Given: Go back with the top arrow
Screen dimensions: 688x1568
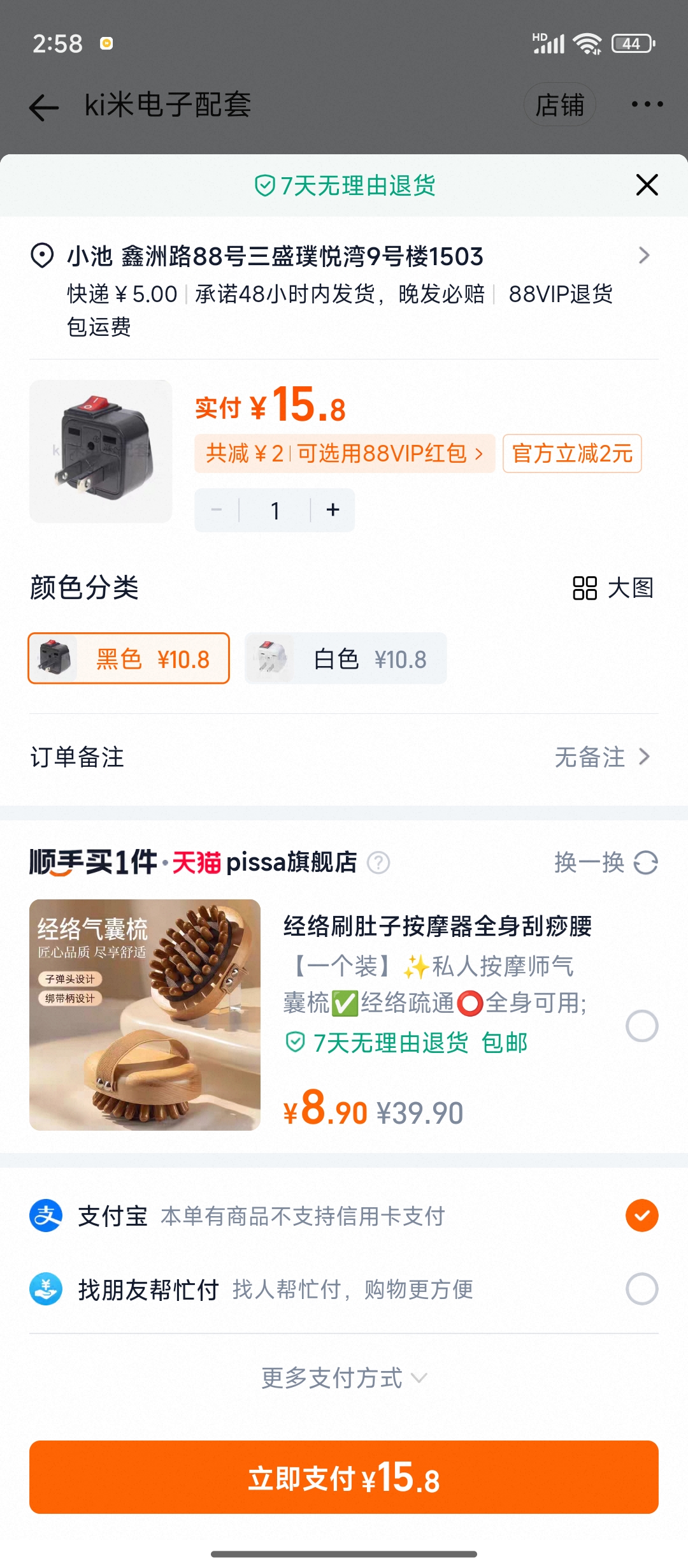Looking at the screenshot, I should [44, 106].
